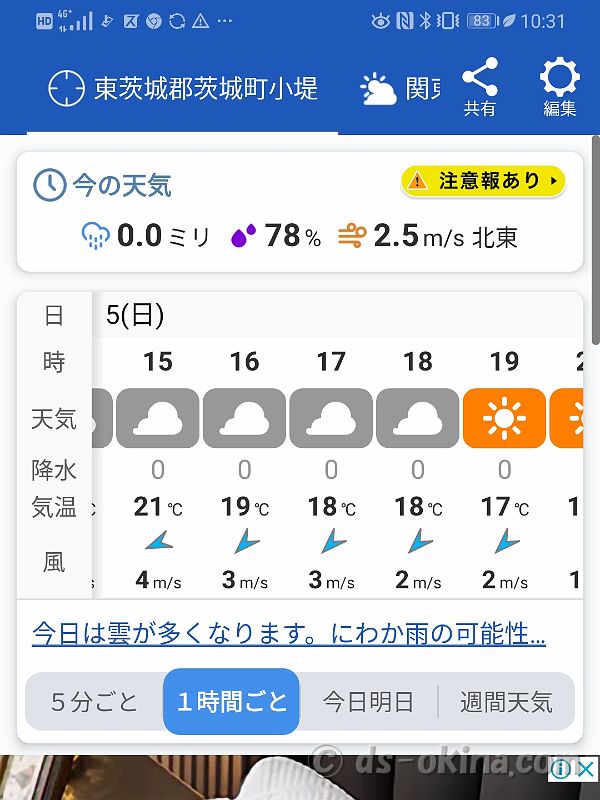Show the 今日明日 forecast
The height and width of the screenshot is (800, 600).
[368, 701]
